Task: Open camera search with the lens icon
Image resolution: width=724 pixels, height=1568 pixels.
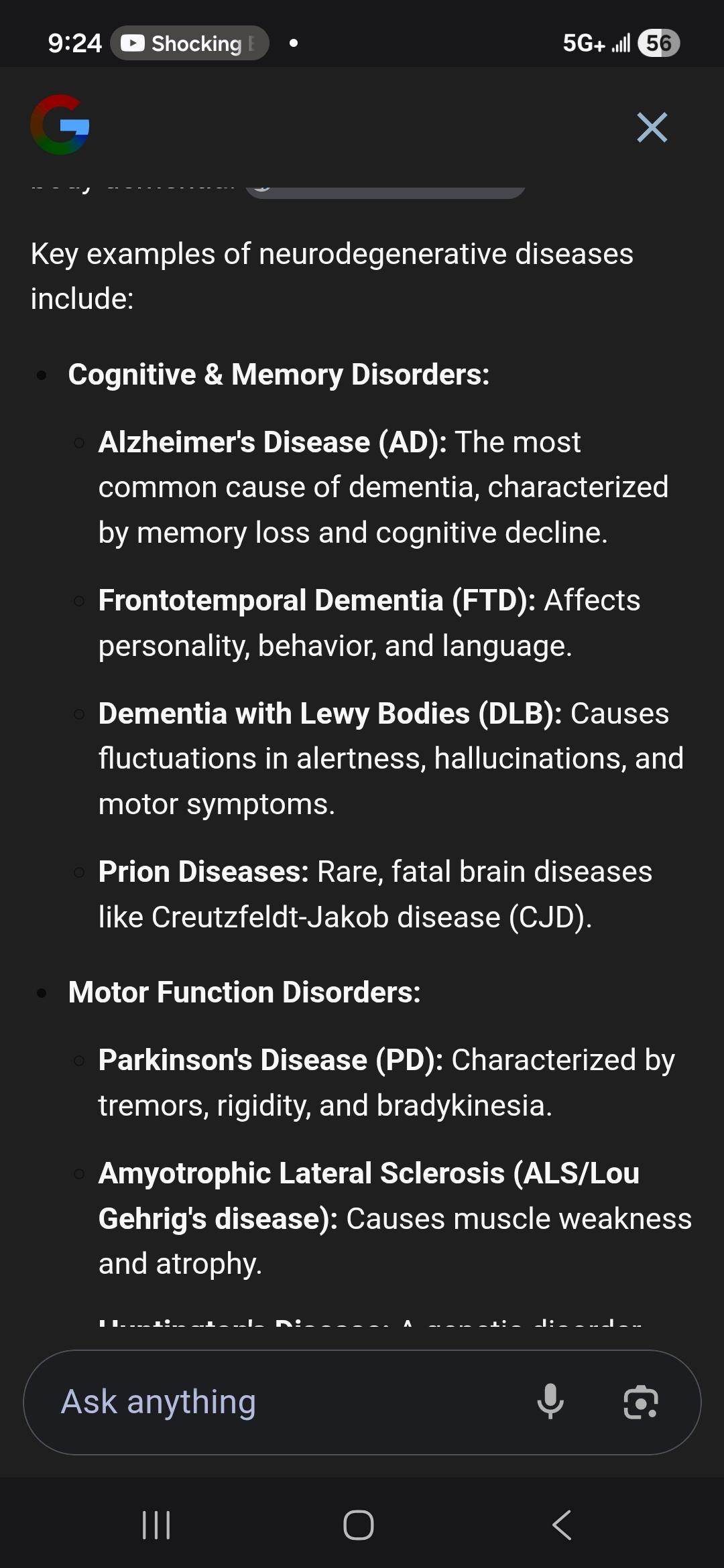Action: (x=640, y=1402)
